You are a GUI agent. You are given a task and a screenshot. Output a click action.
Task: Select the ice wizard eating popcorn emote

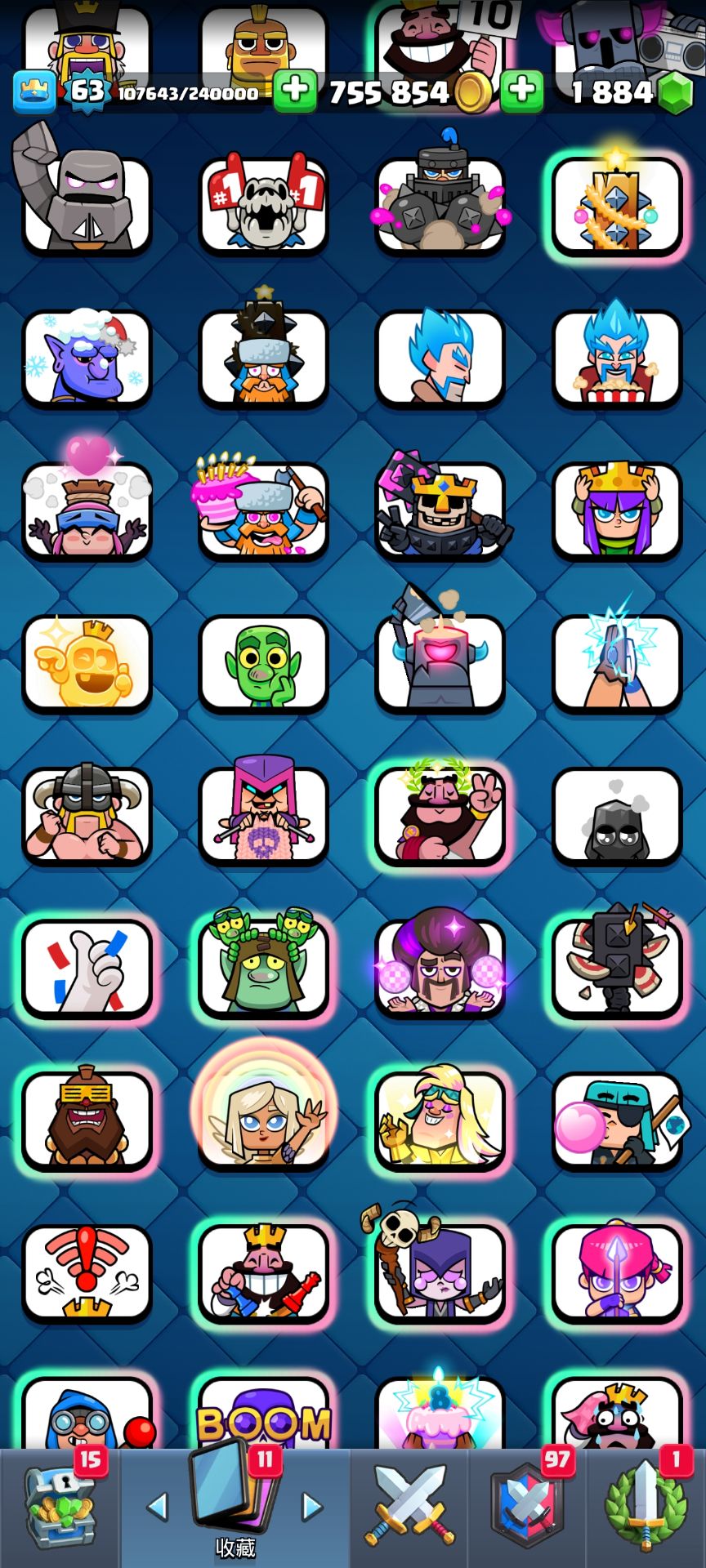pyautogui.click(x=617, y=358)
